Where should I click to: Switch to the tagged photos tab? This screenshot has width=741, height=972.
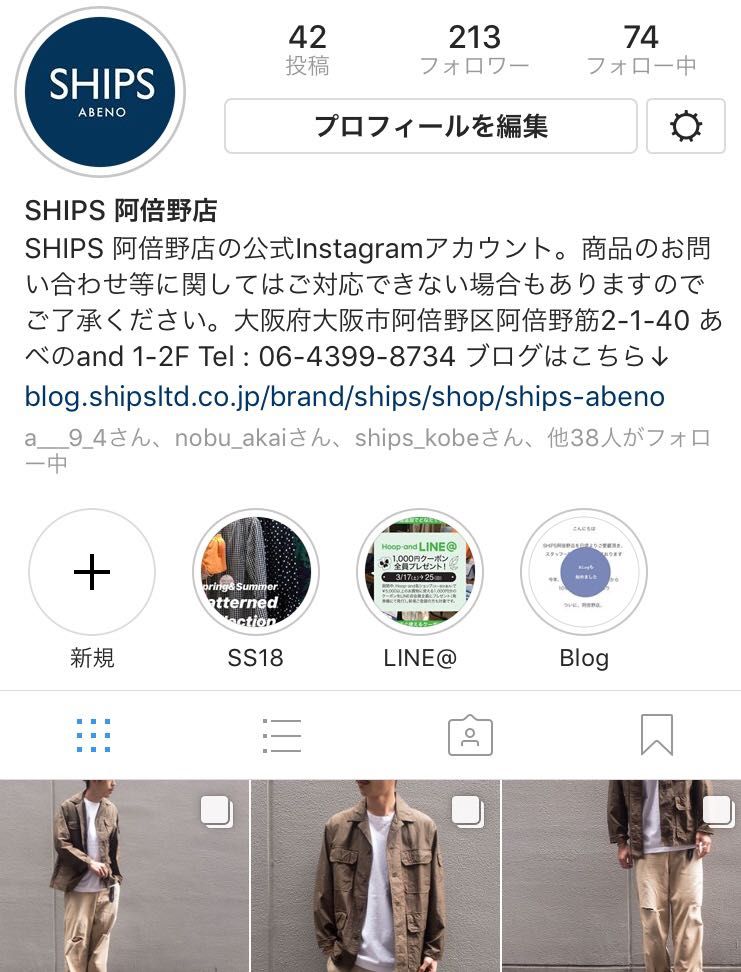pyautogui.click(x=469, y=735)
